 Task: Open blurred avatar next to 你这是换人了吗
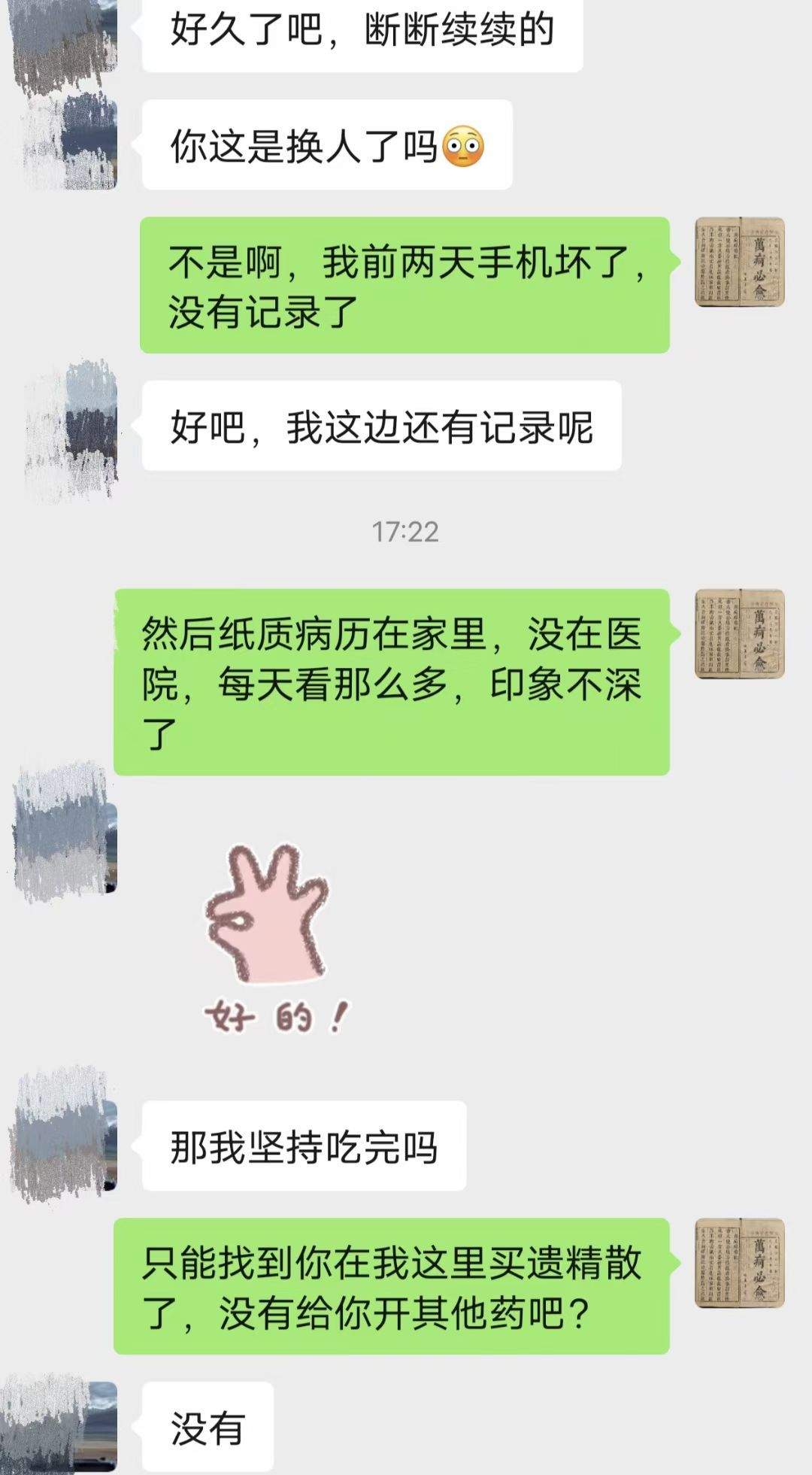pos(71,143)
